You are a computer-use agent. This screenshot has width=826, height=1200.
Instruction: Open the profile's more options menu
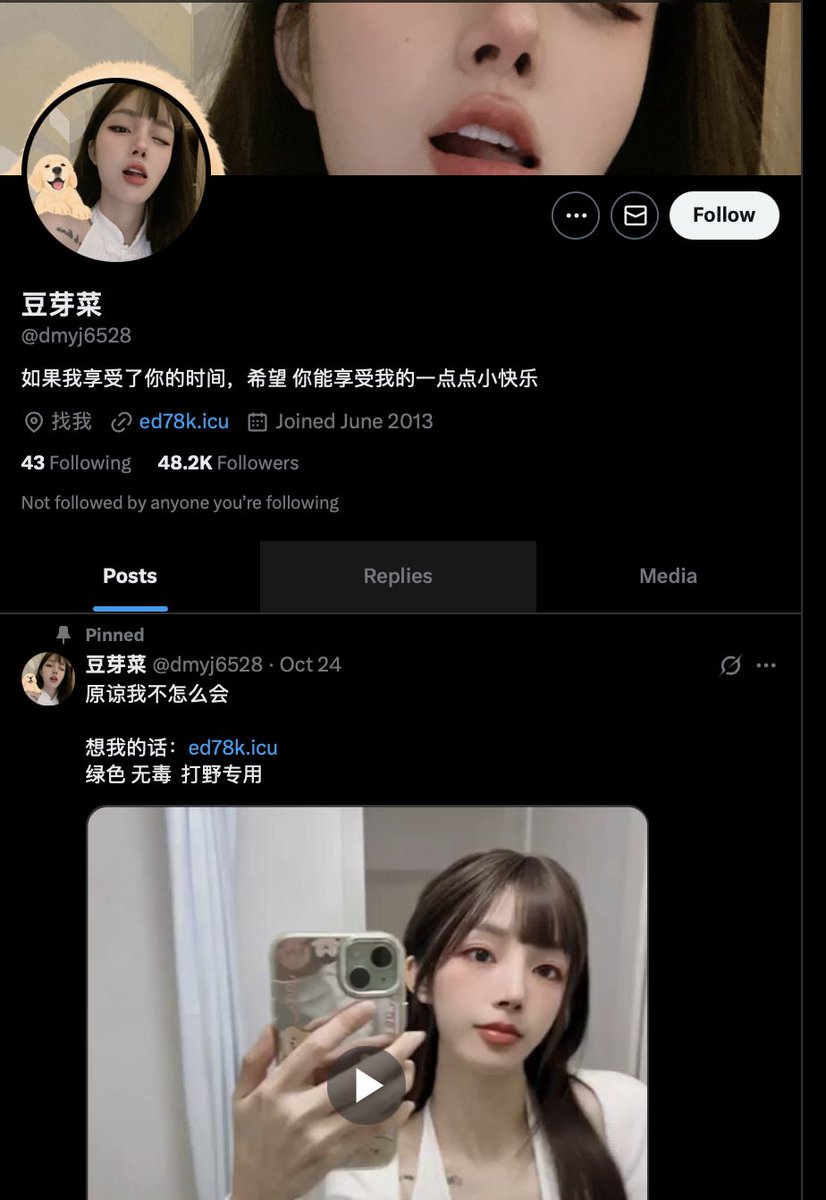(x=575, y=215)
